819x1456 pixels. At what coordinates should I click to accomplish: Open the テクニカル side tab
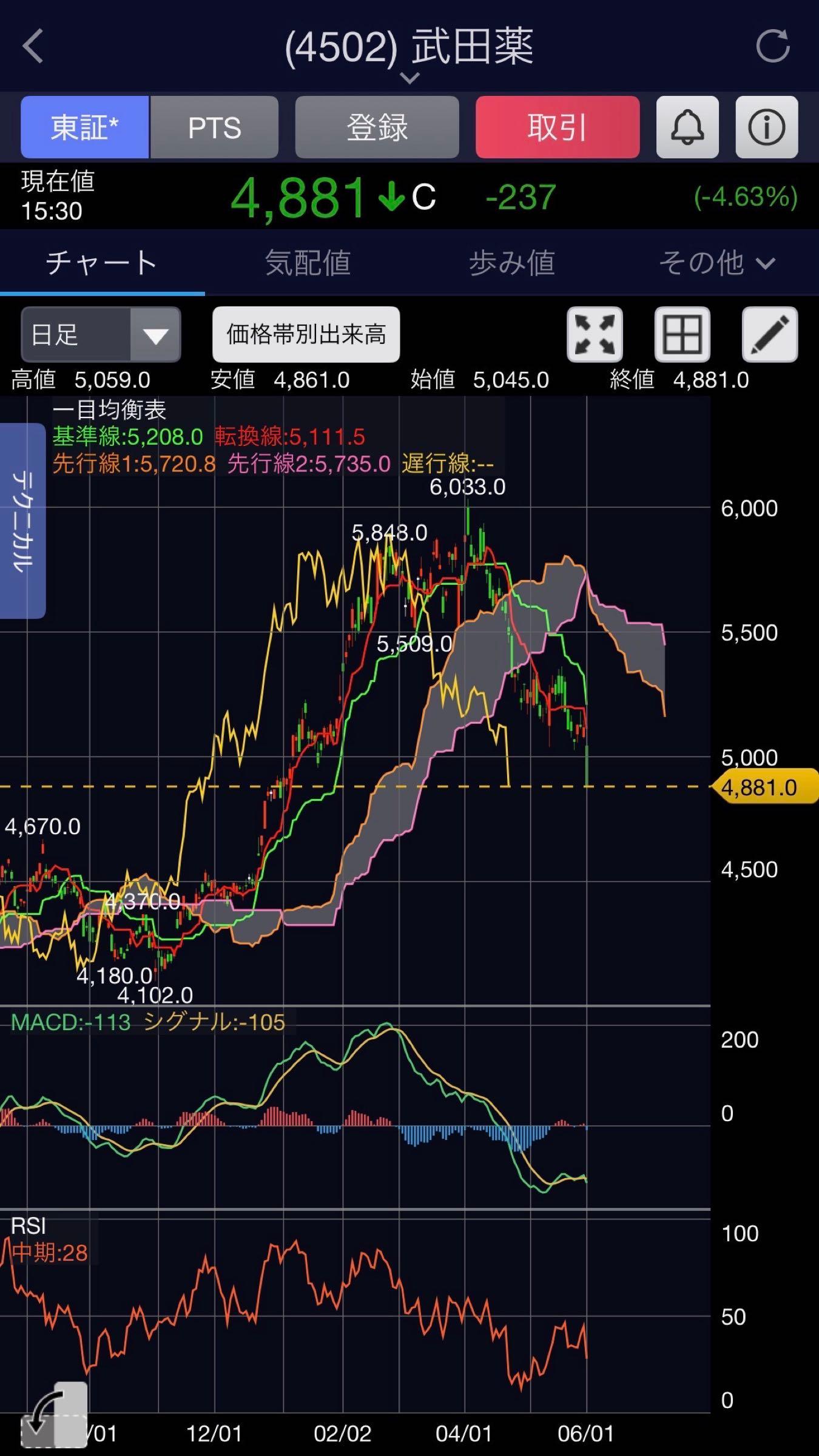(22, 521)
